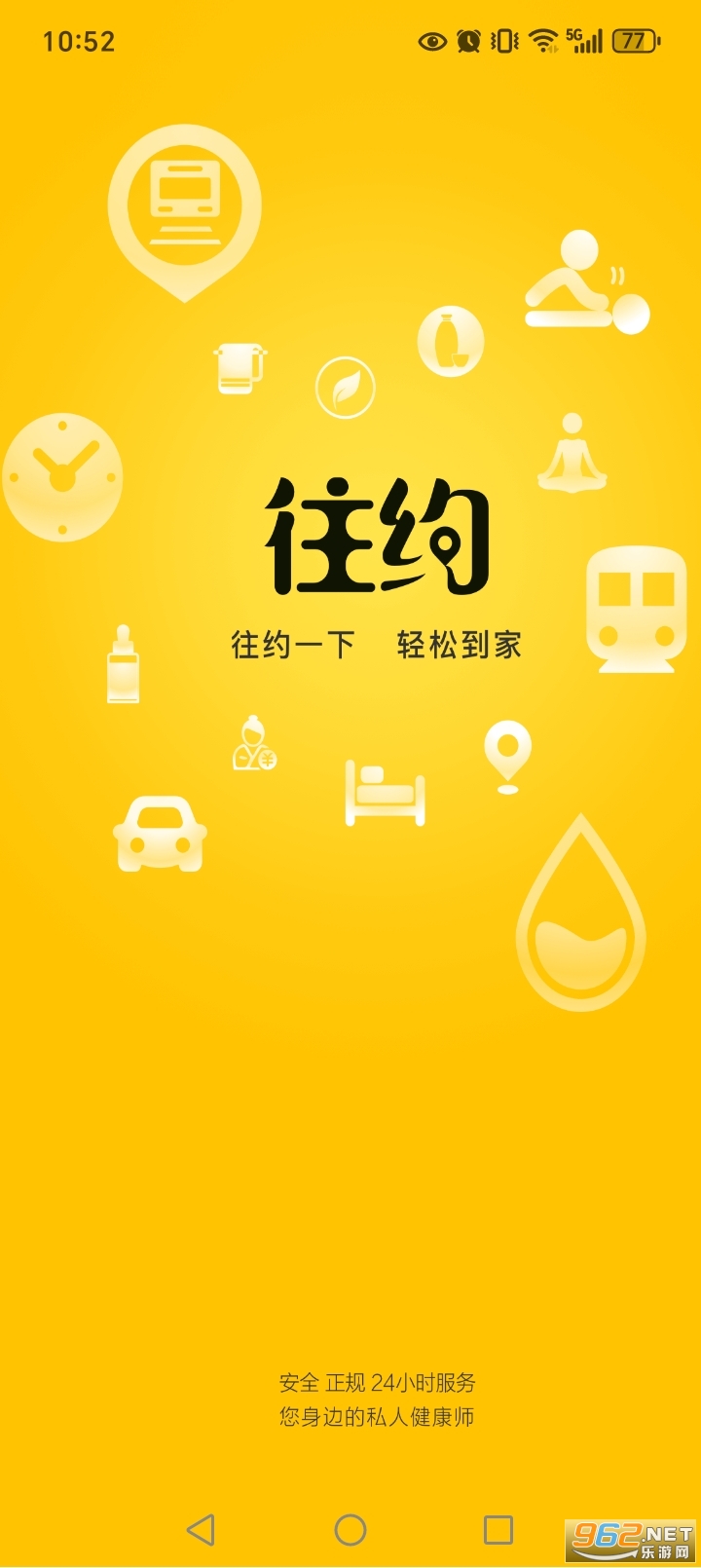Open the leaf spa icon
This screenshot has height=1568, width=701.
tap(346, 388)
